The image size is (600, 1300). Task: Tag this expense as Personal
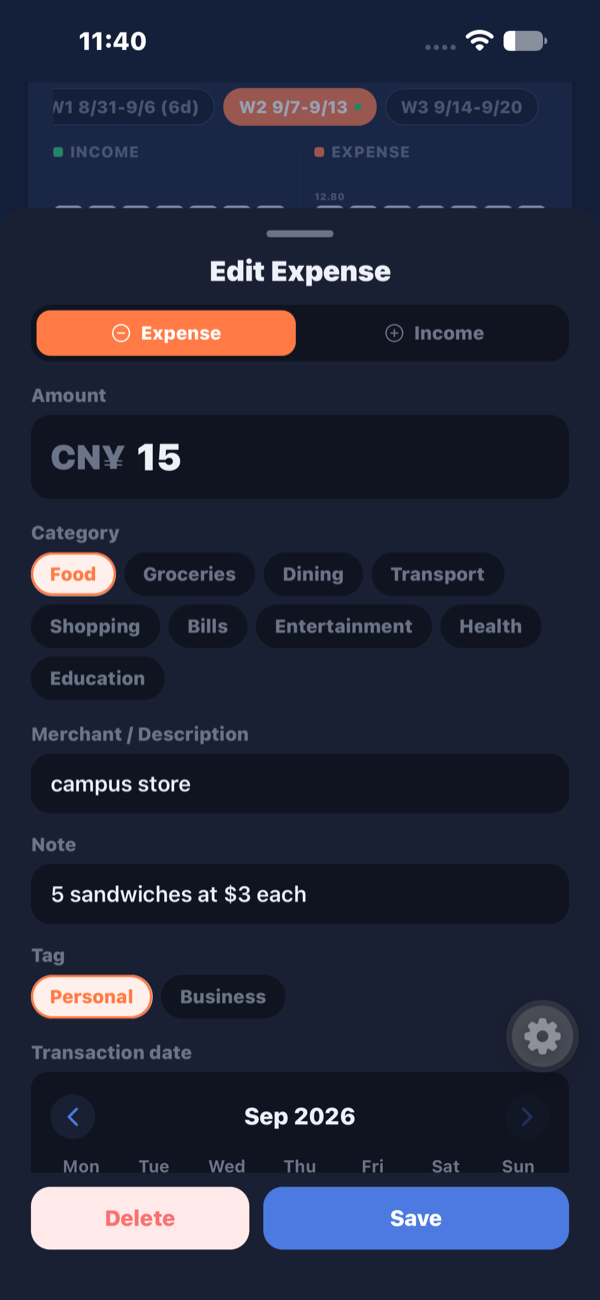91,997
